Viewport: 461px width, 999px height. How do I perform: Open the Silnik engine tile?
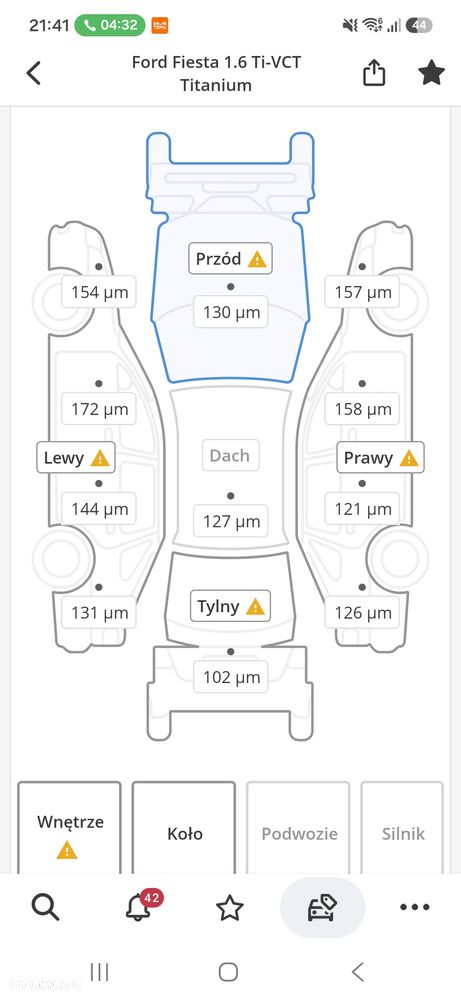click(402, 828)
